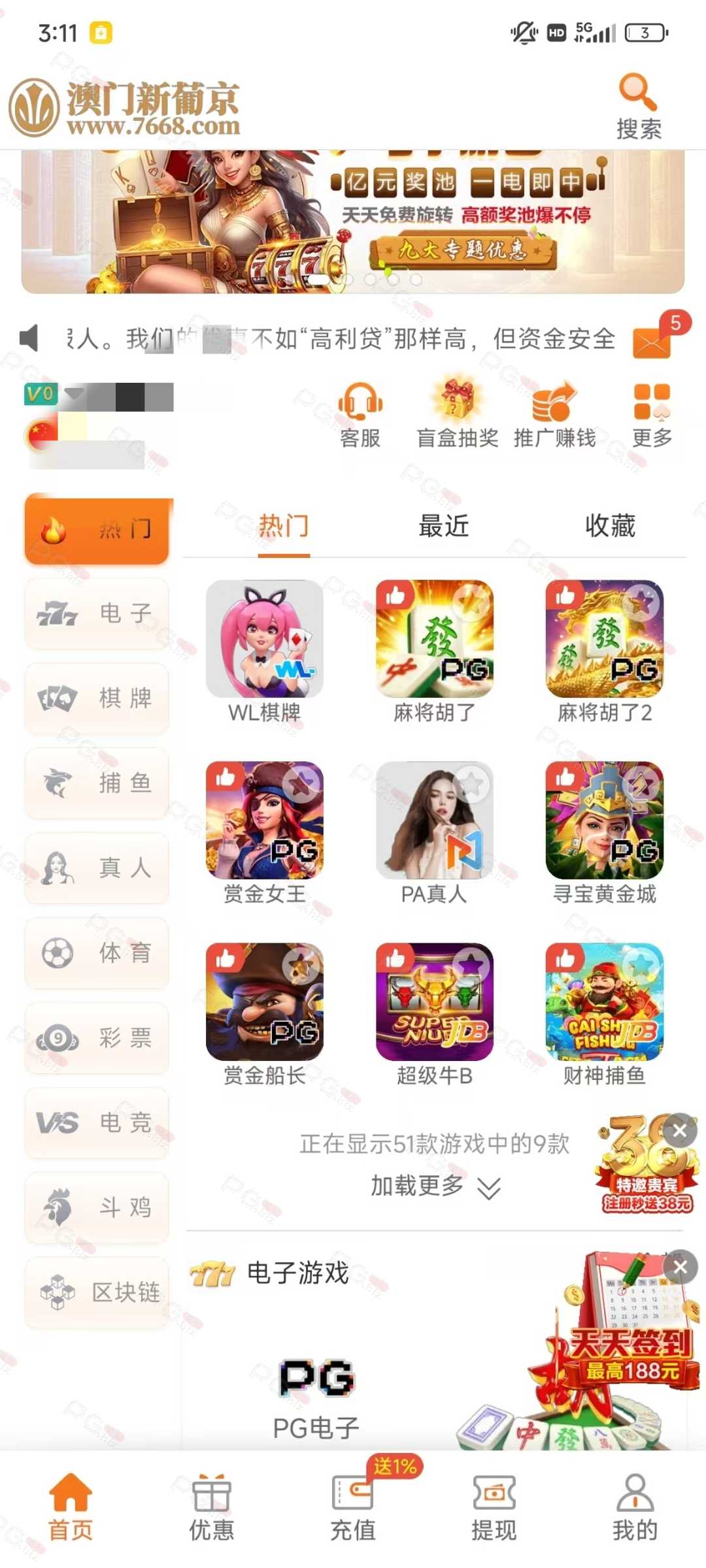Expand 加载更多 to load more games
The width and height of the screenshot is (706, 1568).
(435, 1186)
